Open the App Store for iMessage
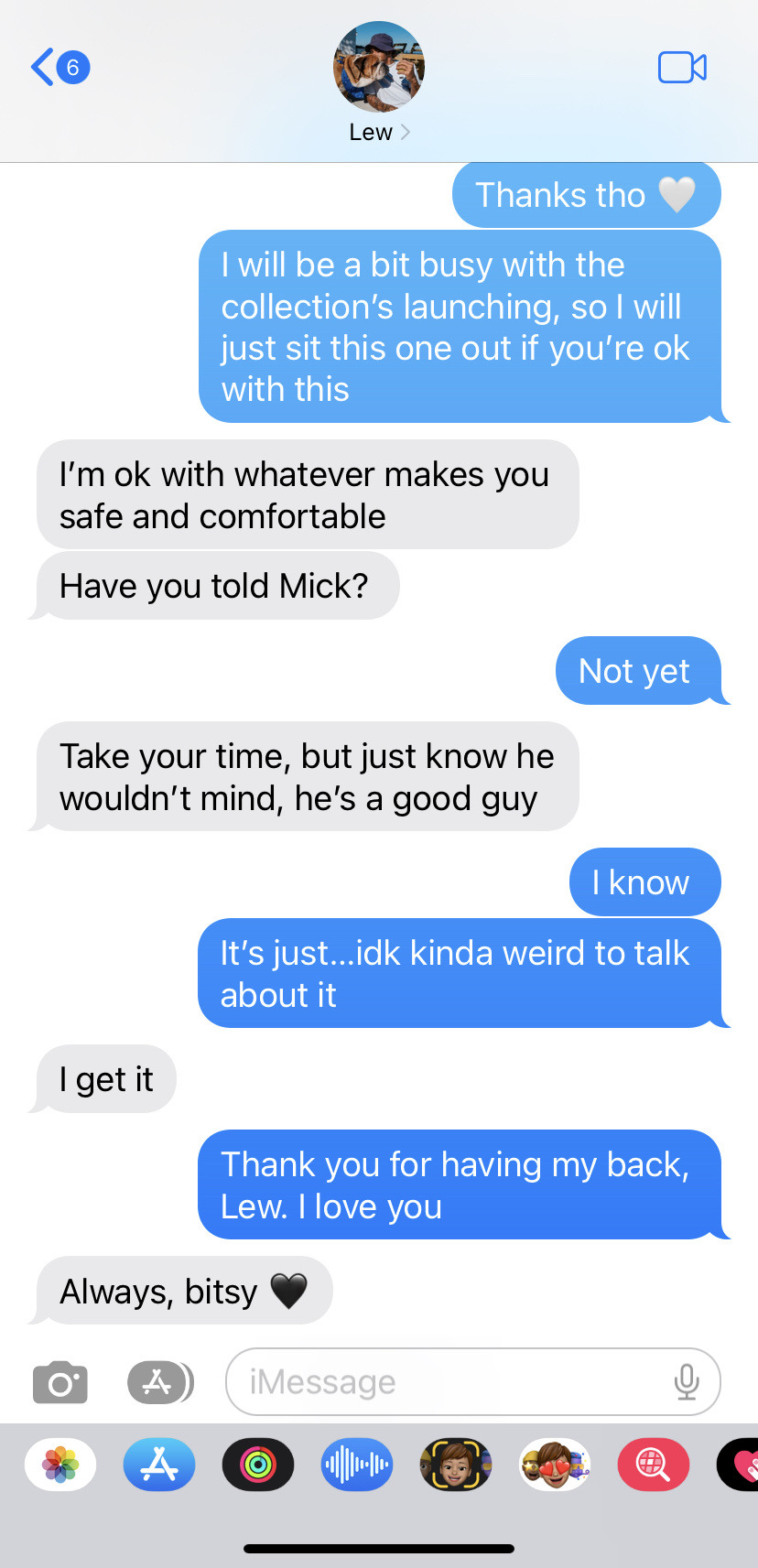The width and height of the screenshot is (758, 1568). coord(159,1465)
